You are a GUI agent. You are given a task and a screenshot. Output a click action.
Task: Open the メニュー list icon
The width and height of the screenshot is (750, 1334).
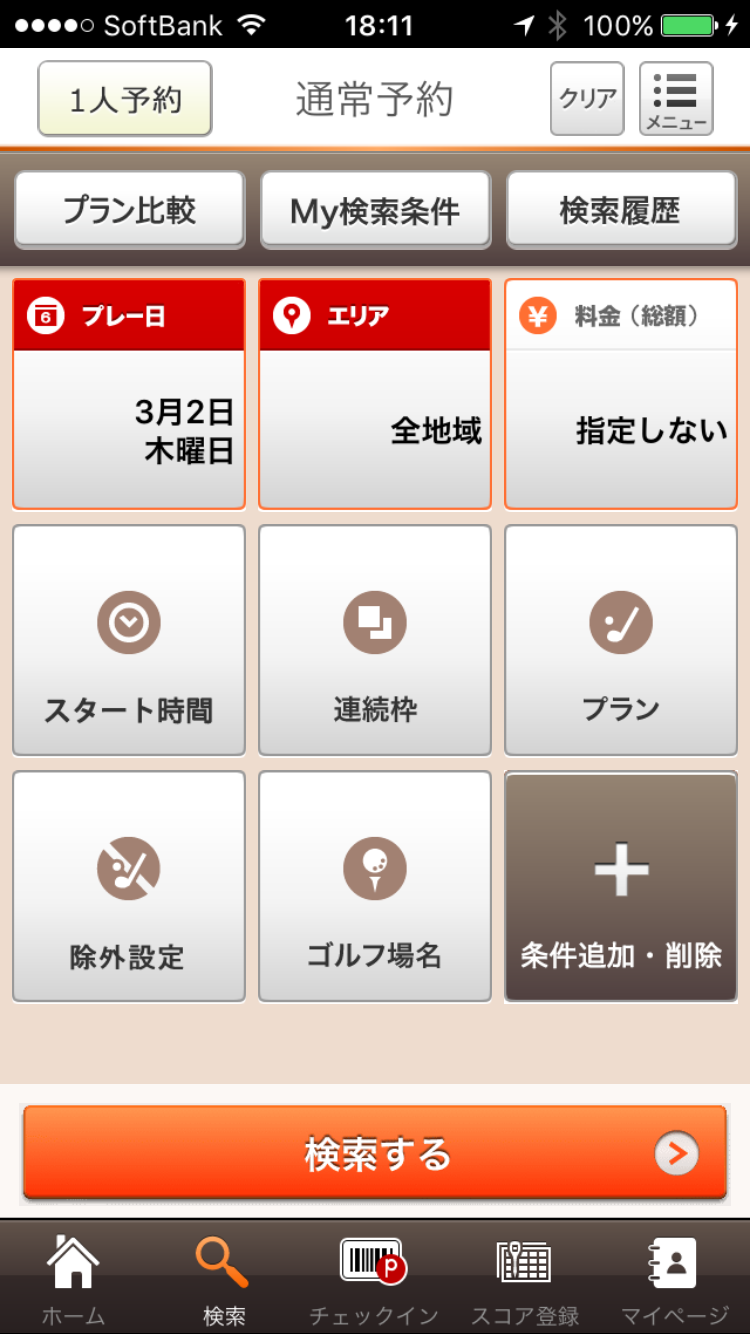point(676,98)
